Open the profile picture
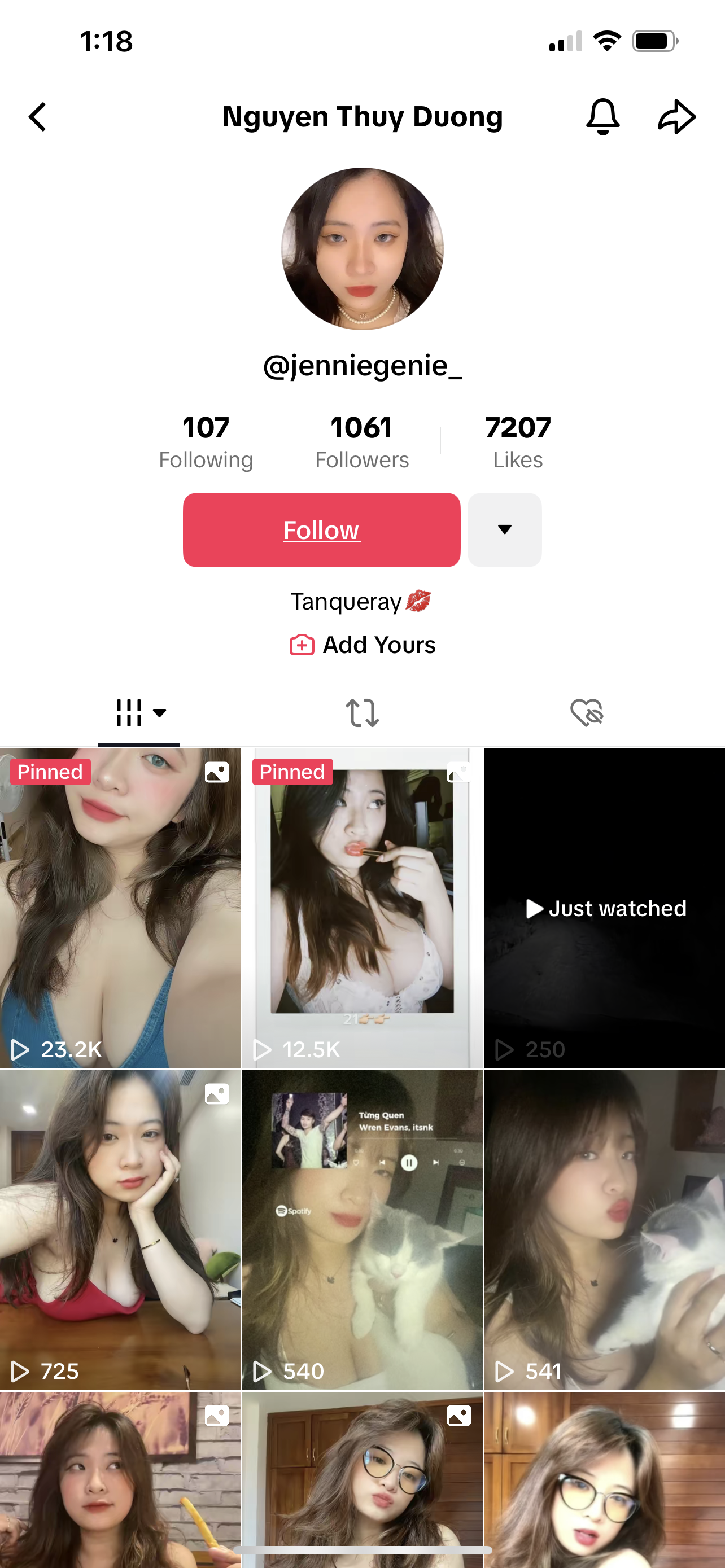 (x=362, y=249)
